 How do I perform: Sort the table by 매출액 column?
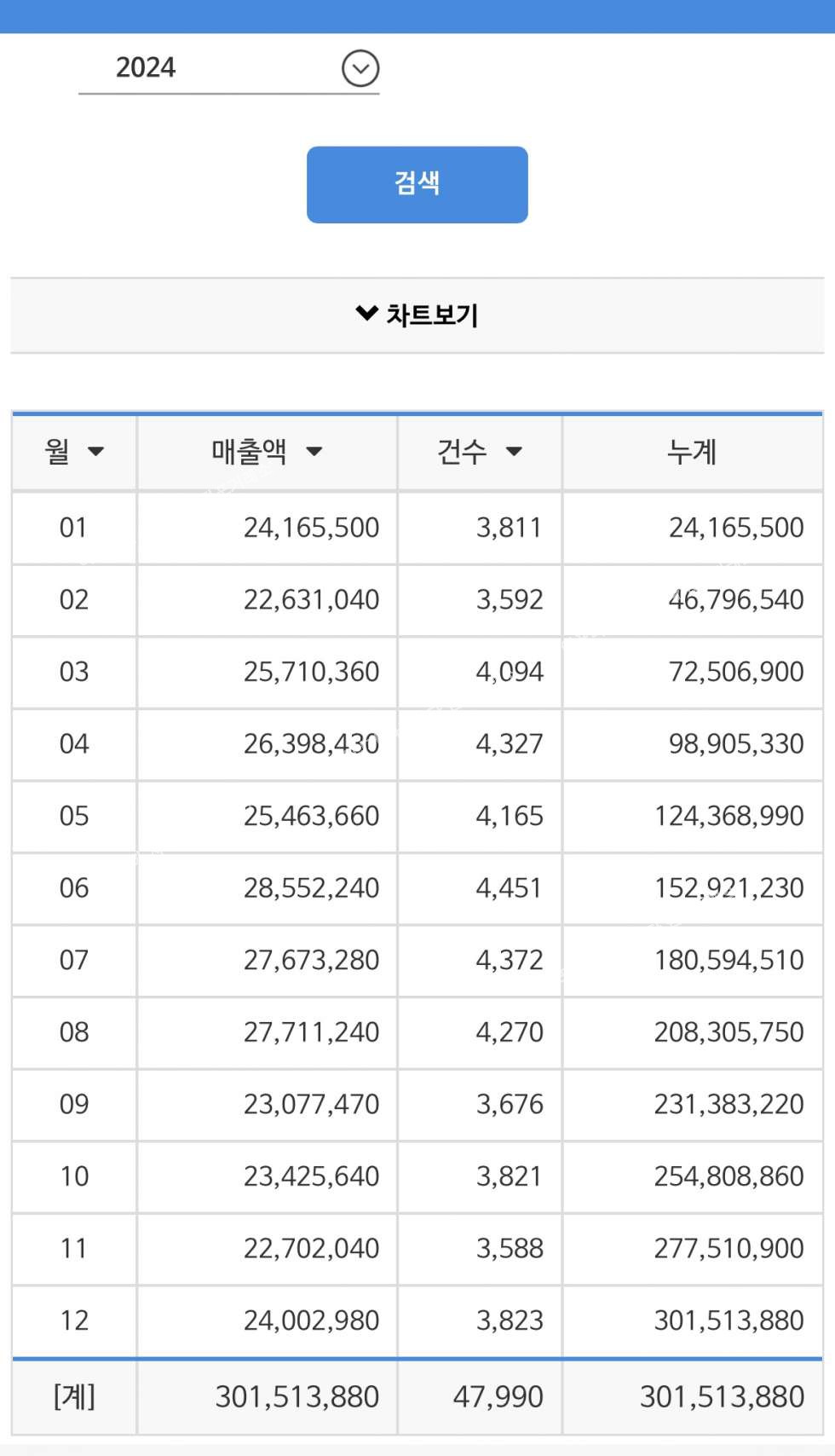click(x=267, y=452)
